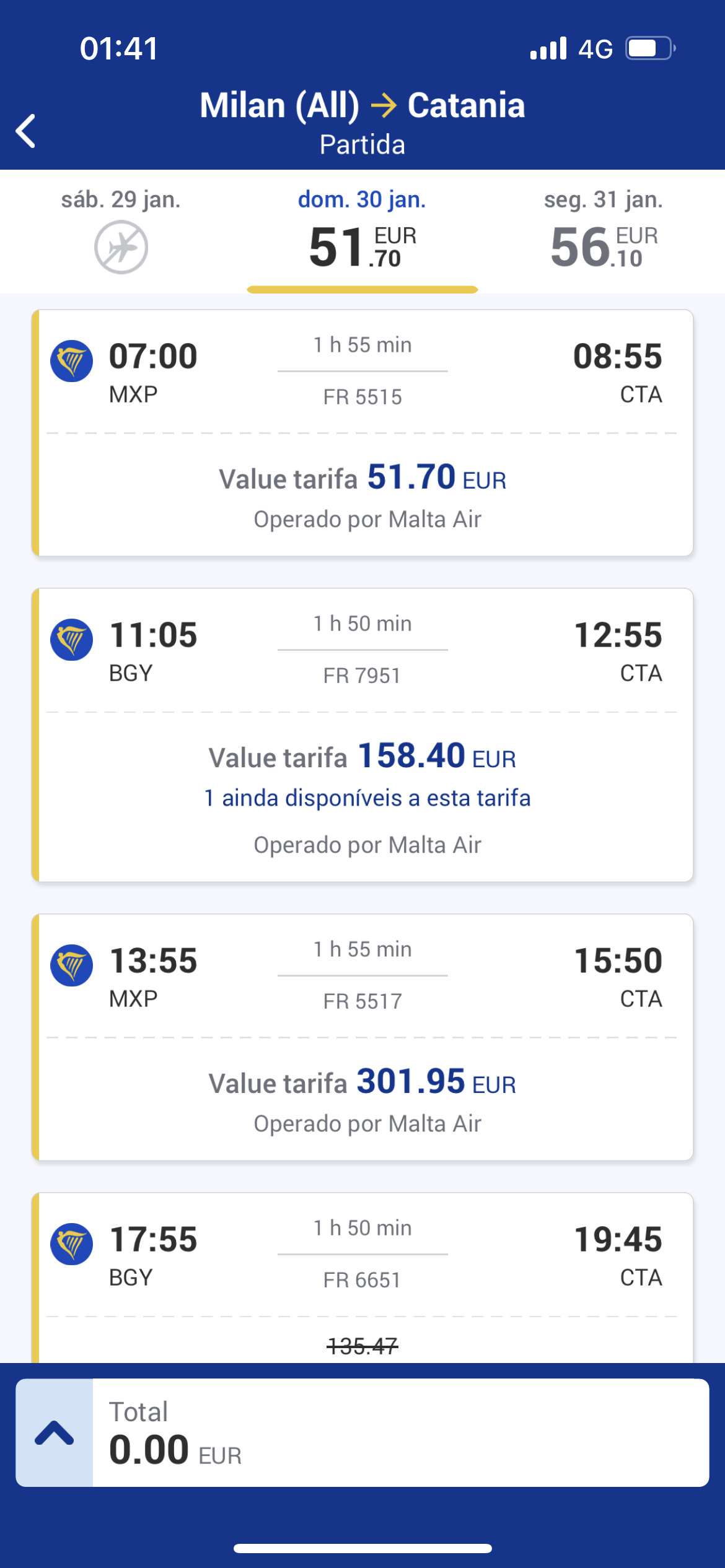
Task: Select the seg. 31 jan. date tab
Action: pos(604,230)
